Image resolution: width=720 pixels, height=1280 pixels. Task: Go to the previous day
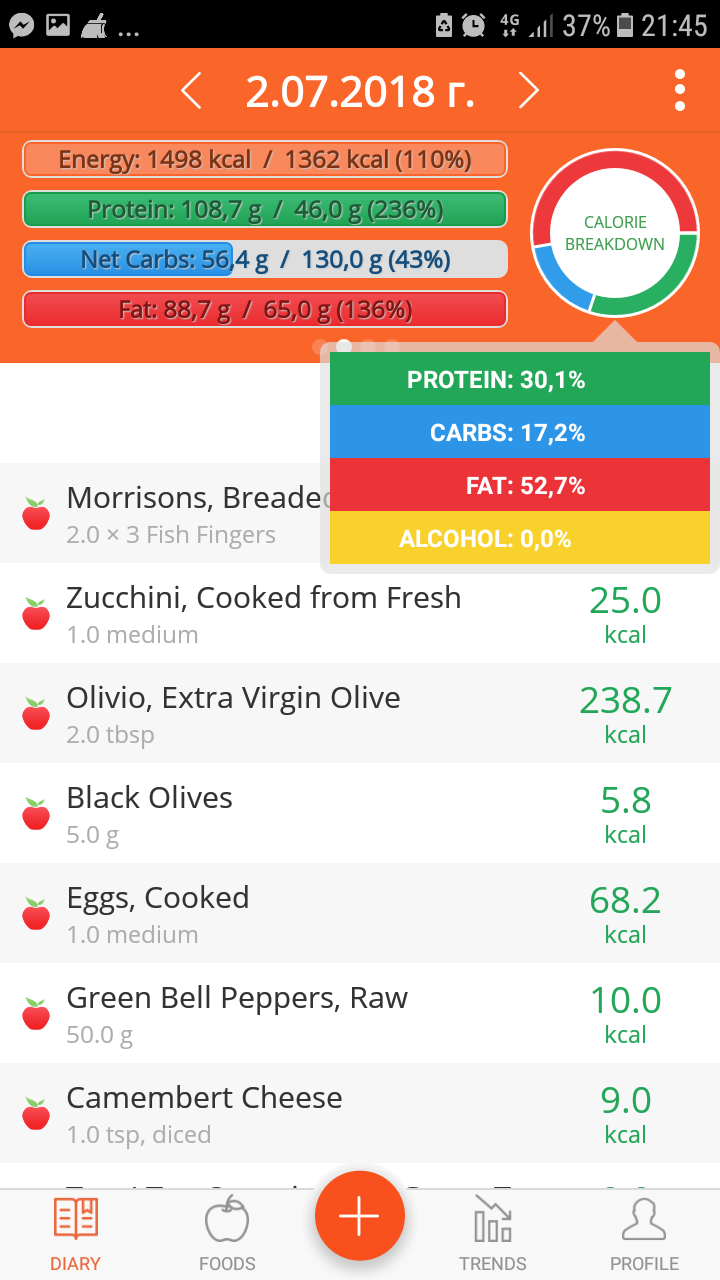click(x=191, y=92)
